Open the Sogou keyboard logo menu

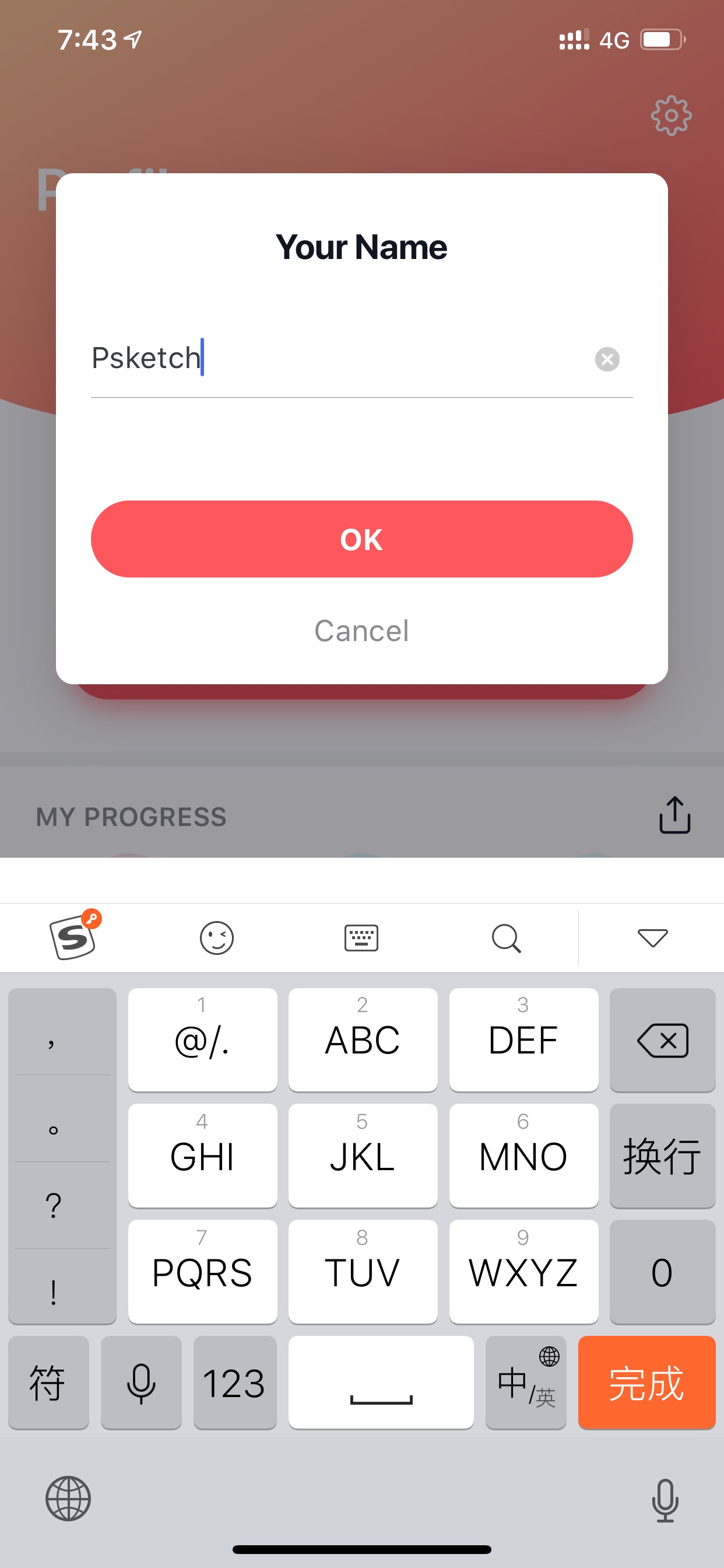[x=74, y=936]
